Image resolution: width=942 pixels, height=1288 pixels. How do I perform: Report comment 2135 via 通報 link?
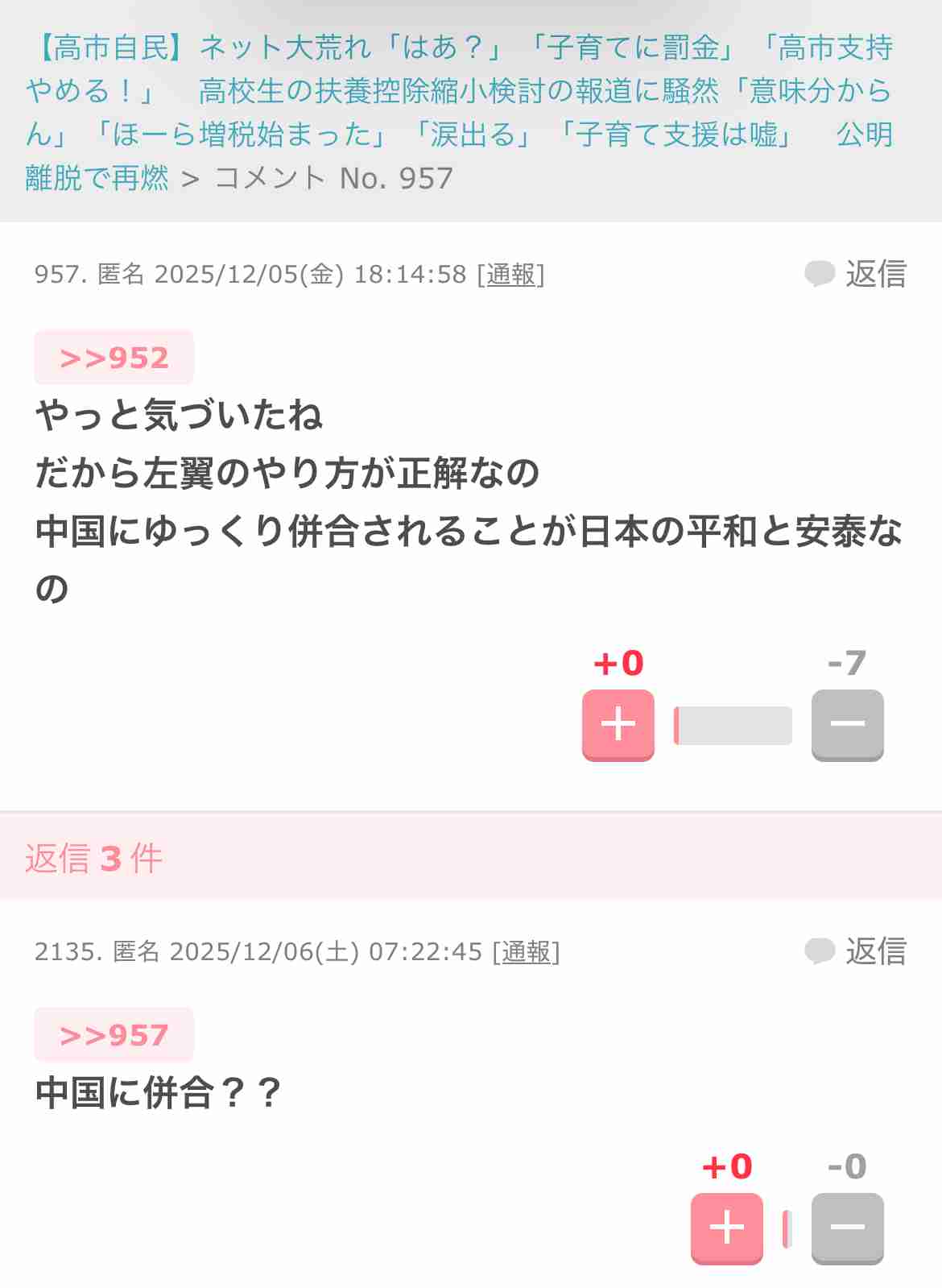(526, 952)
